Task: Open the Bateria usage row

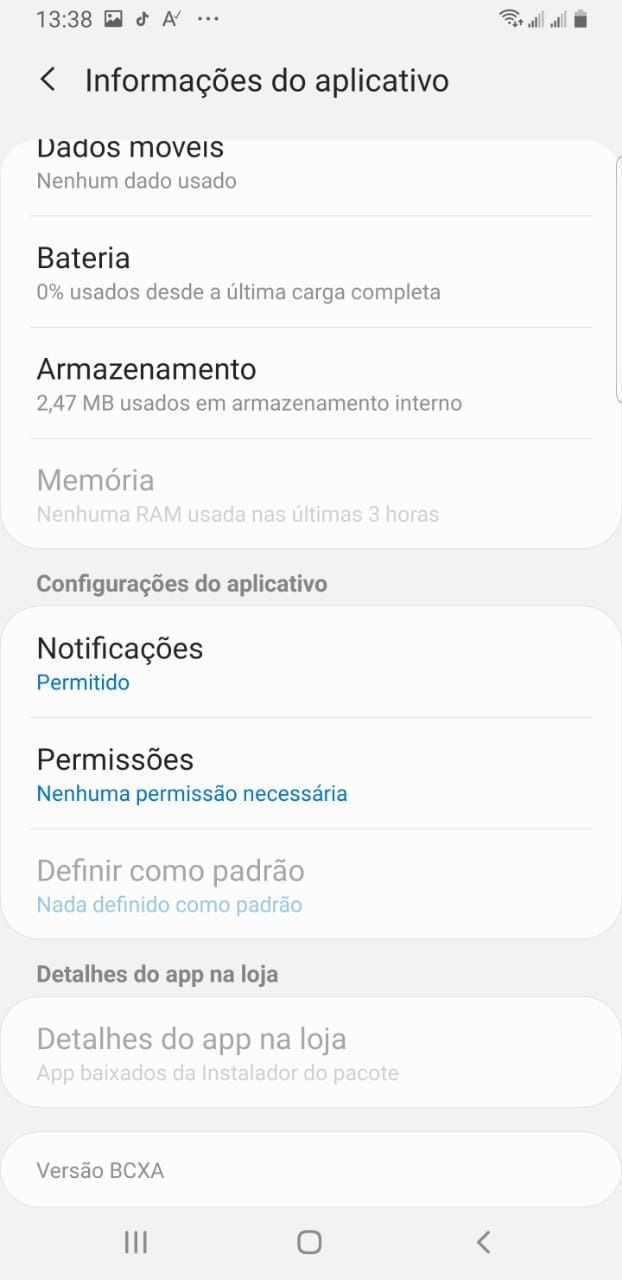Action: (x=310, y=273)
